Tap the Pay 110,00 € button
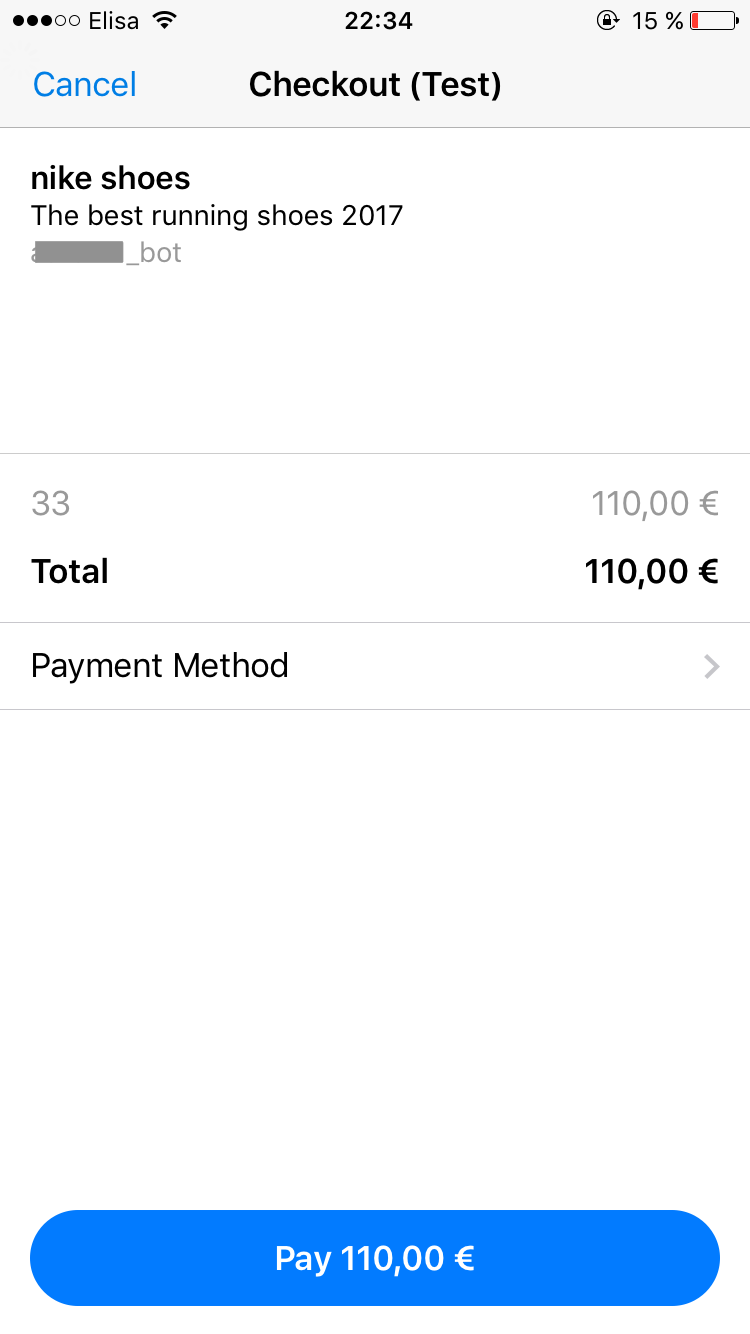The image size is (750, 1334). [375, 1258]
